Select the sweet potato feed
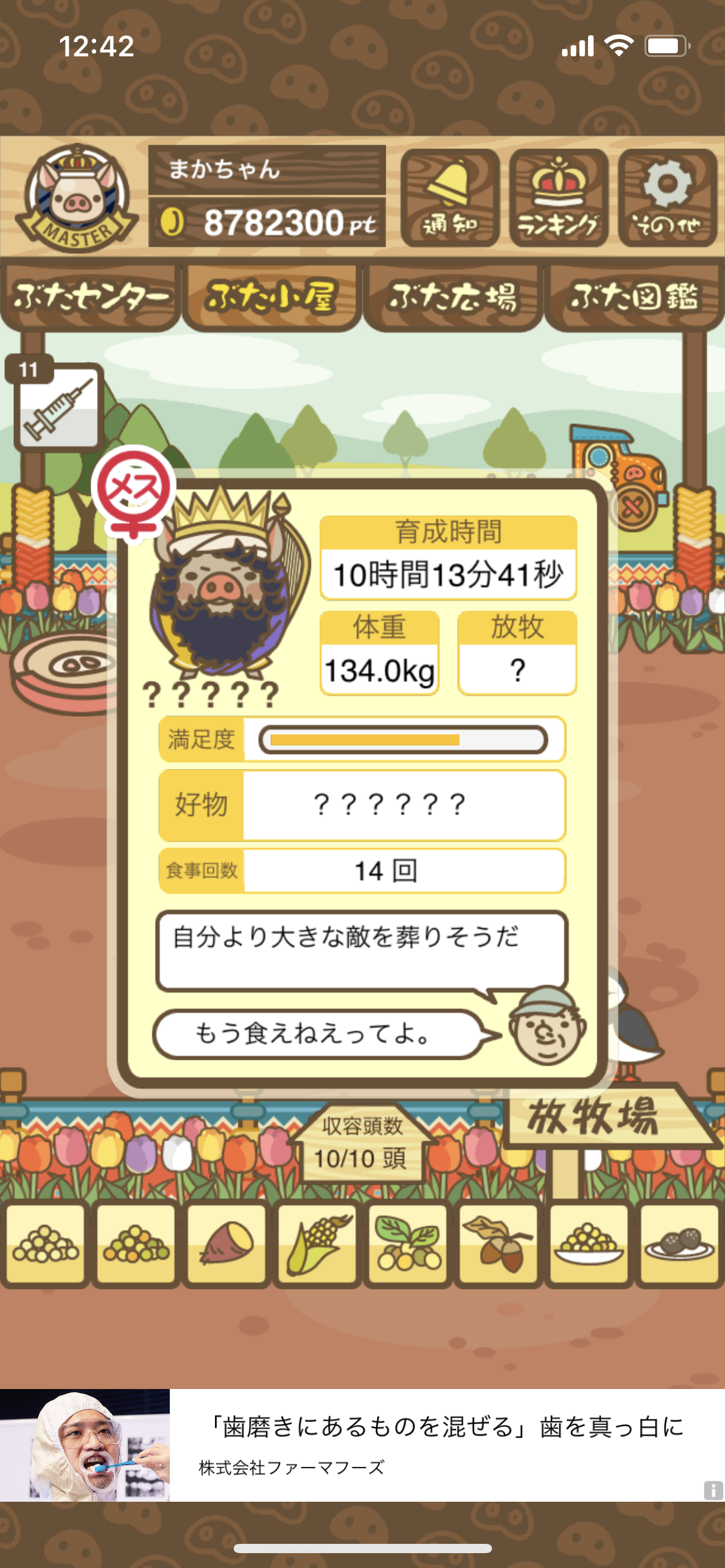 (226, 1245)
